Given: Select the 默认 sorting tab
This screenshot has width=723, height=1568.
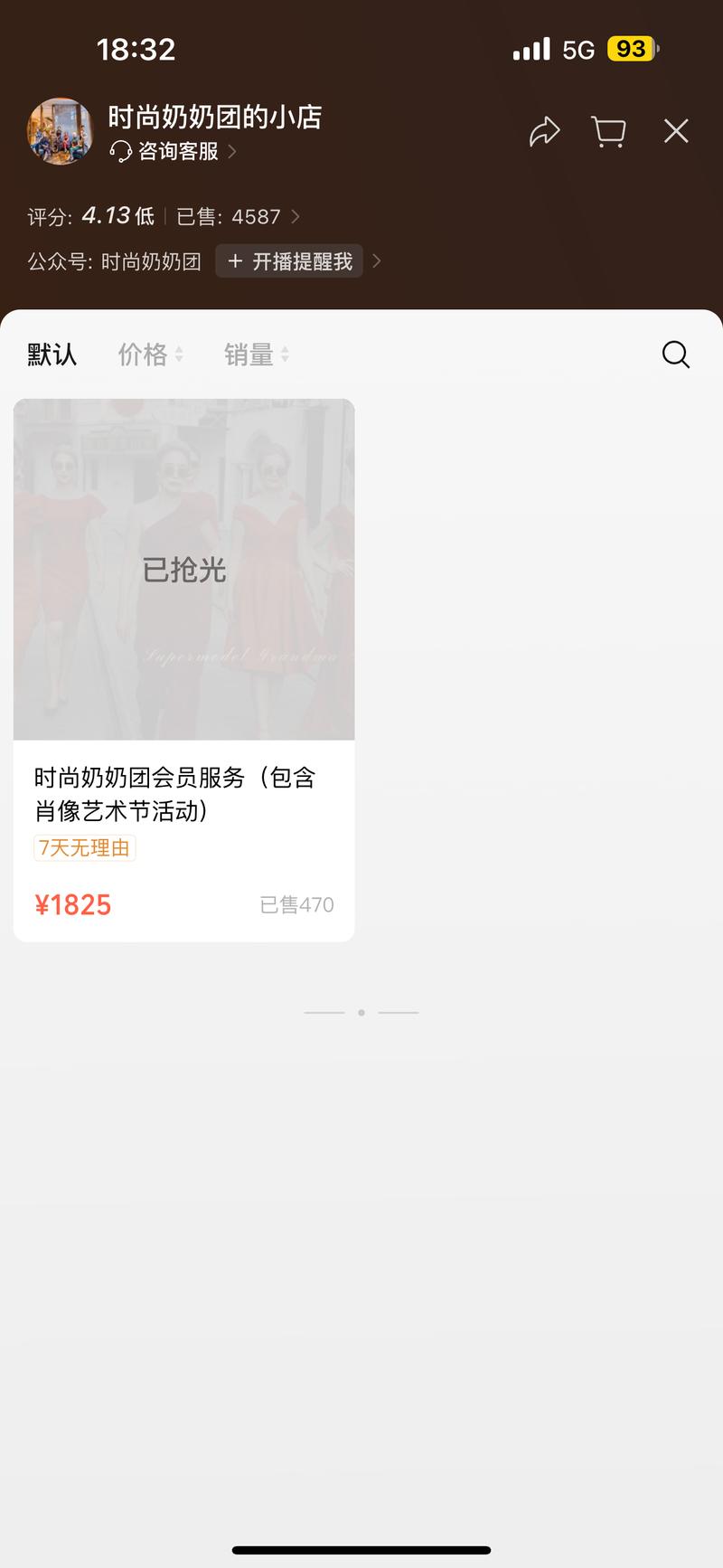Looking at the screenshot, I should [x=52, y=354].
